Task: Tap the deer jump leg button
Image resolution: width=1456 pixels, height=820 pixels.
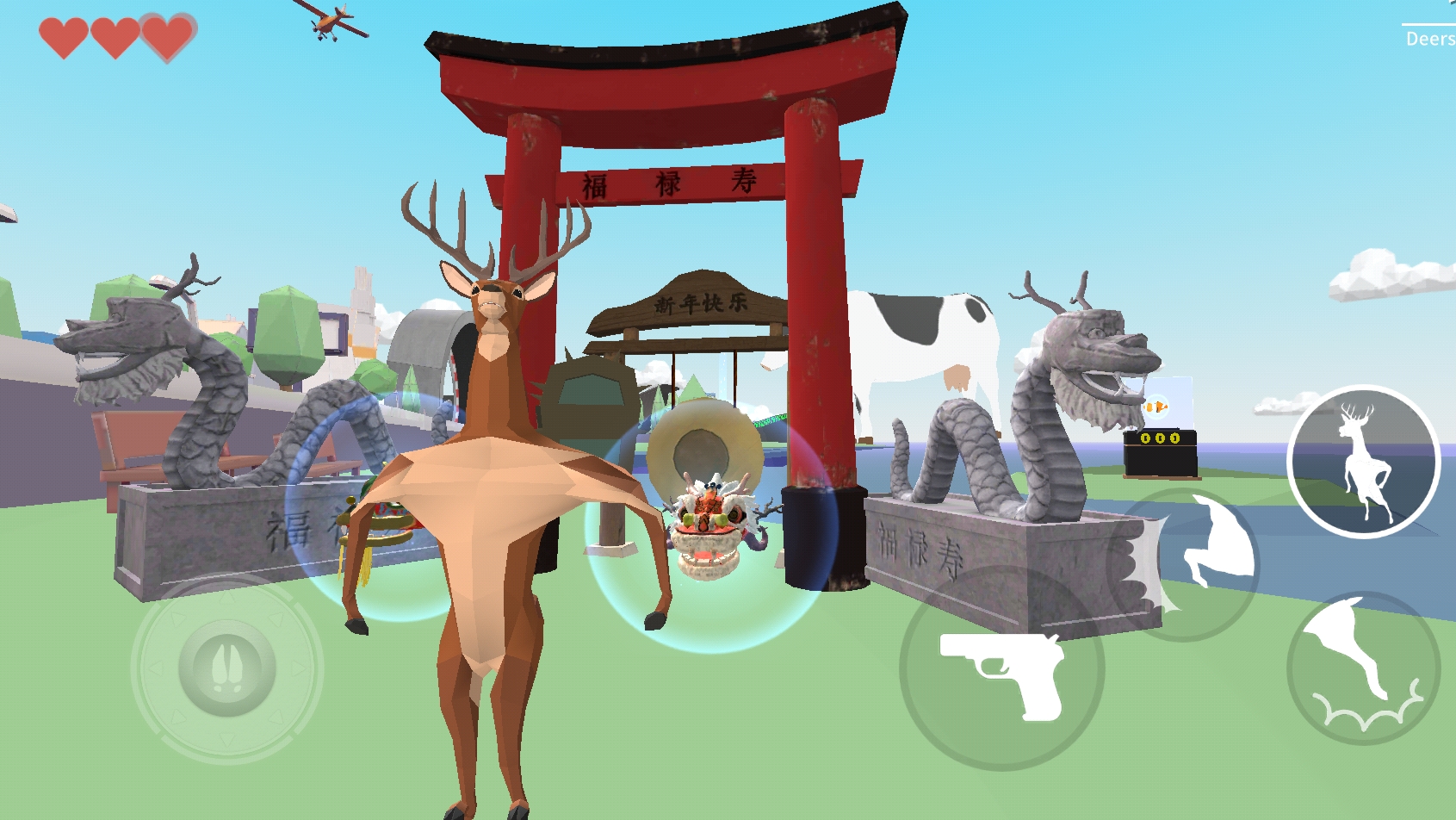Action: click(x=1363, y=668)
